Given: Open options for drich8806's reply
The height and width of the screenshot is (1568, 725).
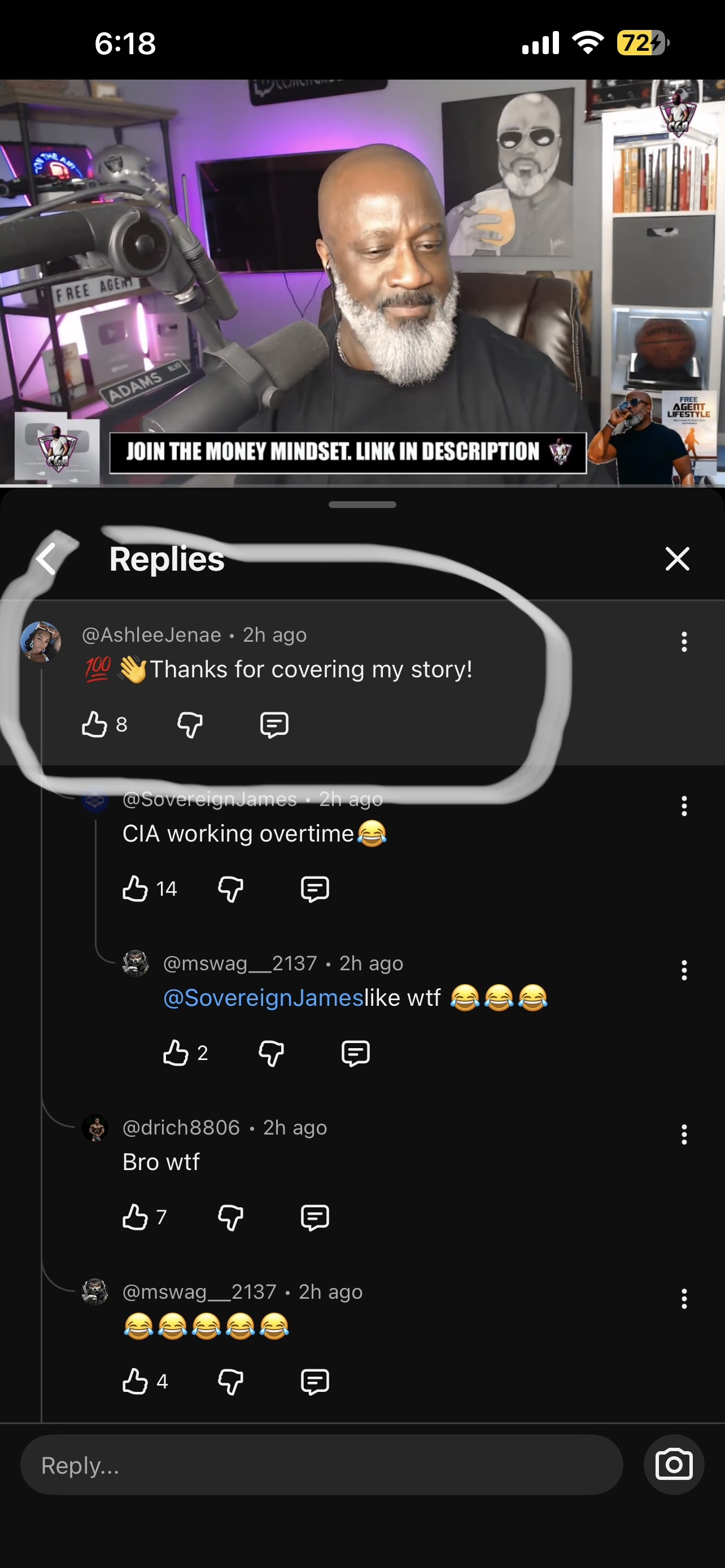Looking at the screenshot, I should 684,1135.
